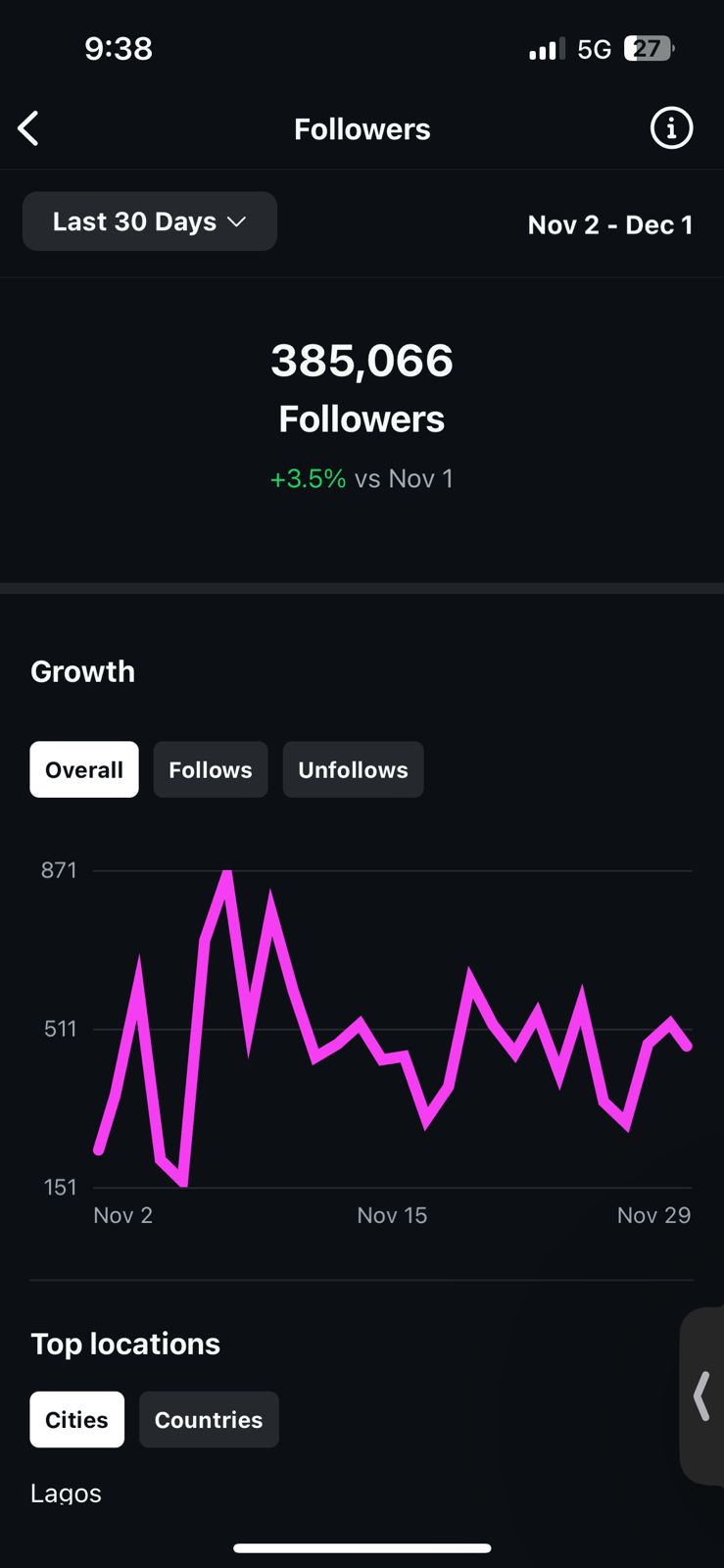The image size is (724, 1568).
Task: Go back using the arrow icon
Action: [28, 128]
